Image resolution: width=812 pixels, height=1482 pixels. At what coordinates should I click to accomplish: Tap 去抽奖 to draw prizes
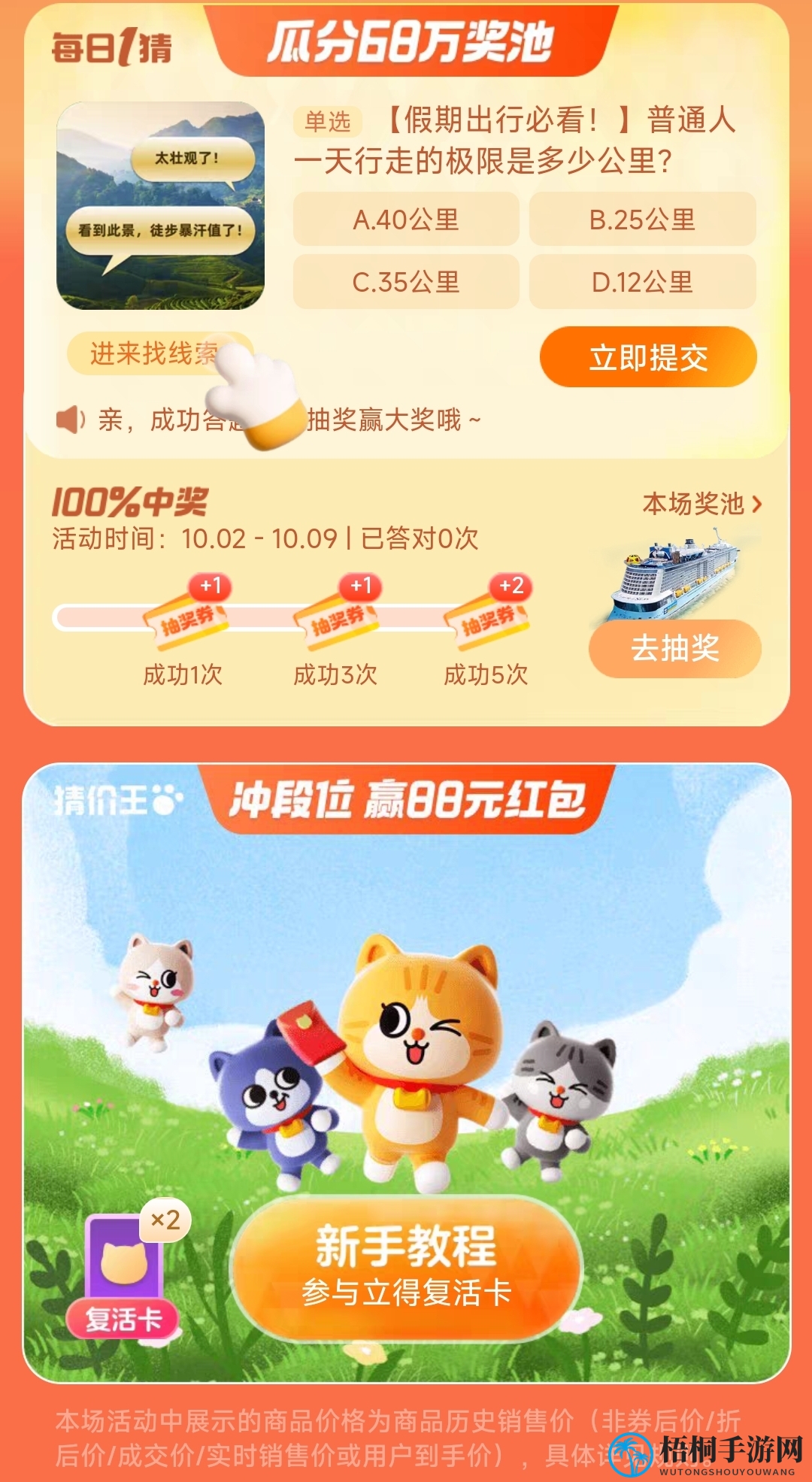(x=674, y=648)
